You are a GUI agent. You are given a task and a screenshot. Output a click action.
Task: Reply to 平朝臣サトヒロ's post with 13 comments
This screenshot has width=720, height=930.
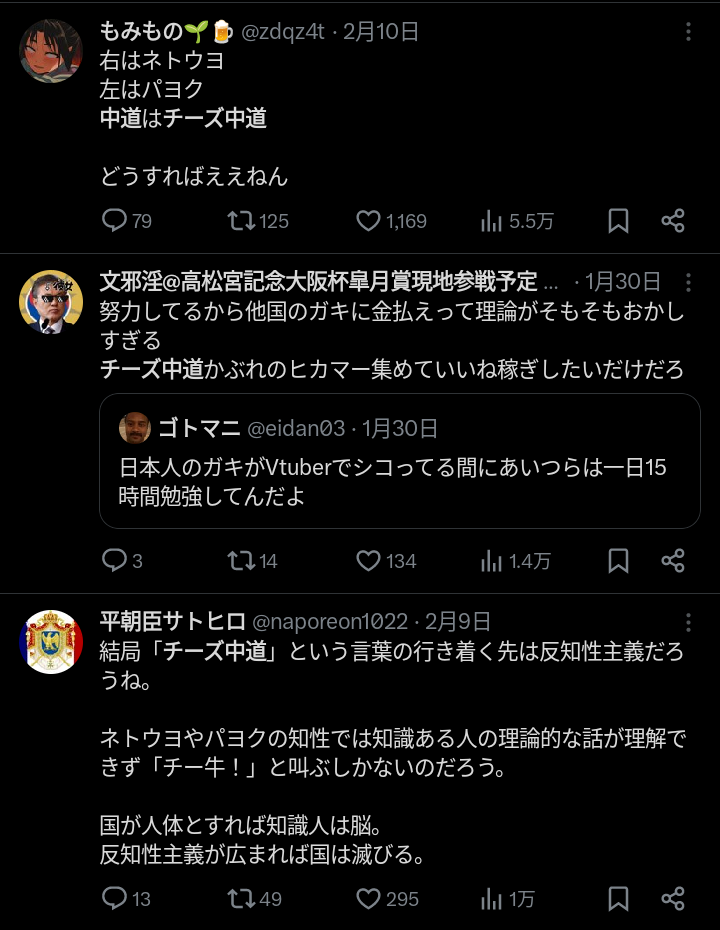[115, 899]
